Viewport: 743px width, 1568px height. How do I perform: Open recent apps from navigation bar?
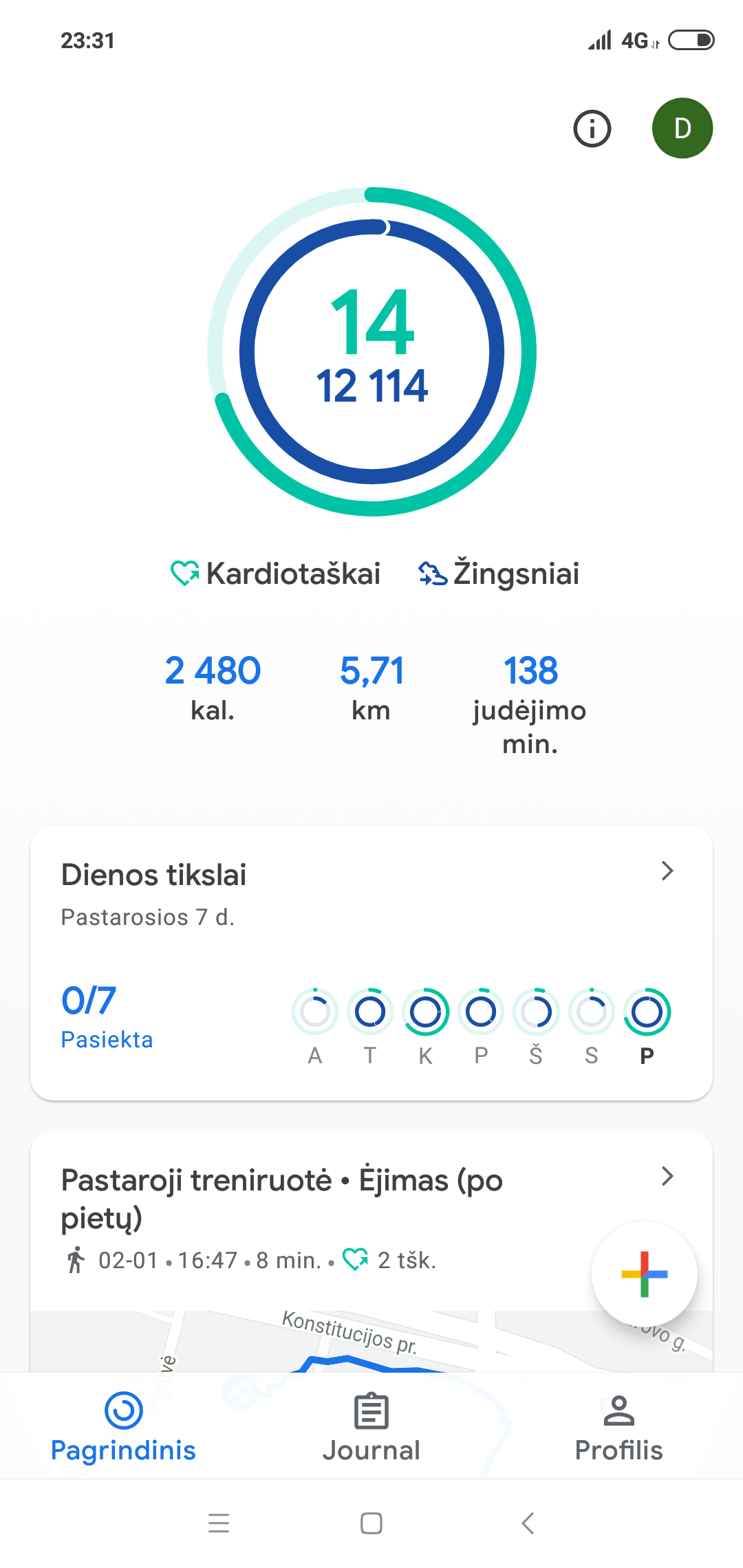point(219,1523)
